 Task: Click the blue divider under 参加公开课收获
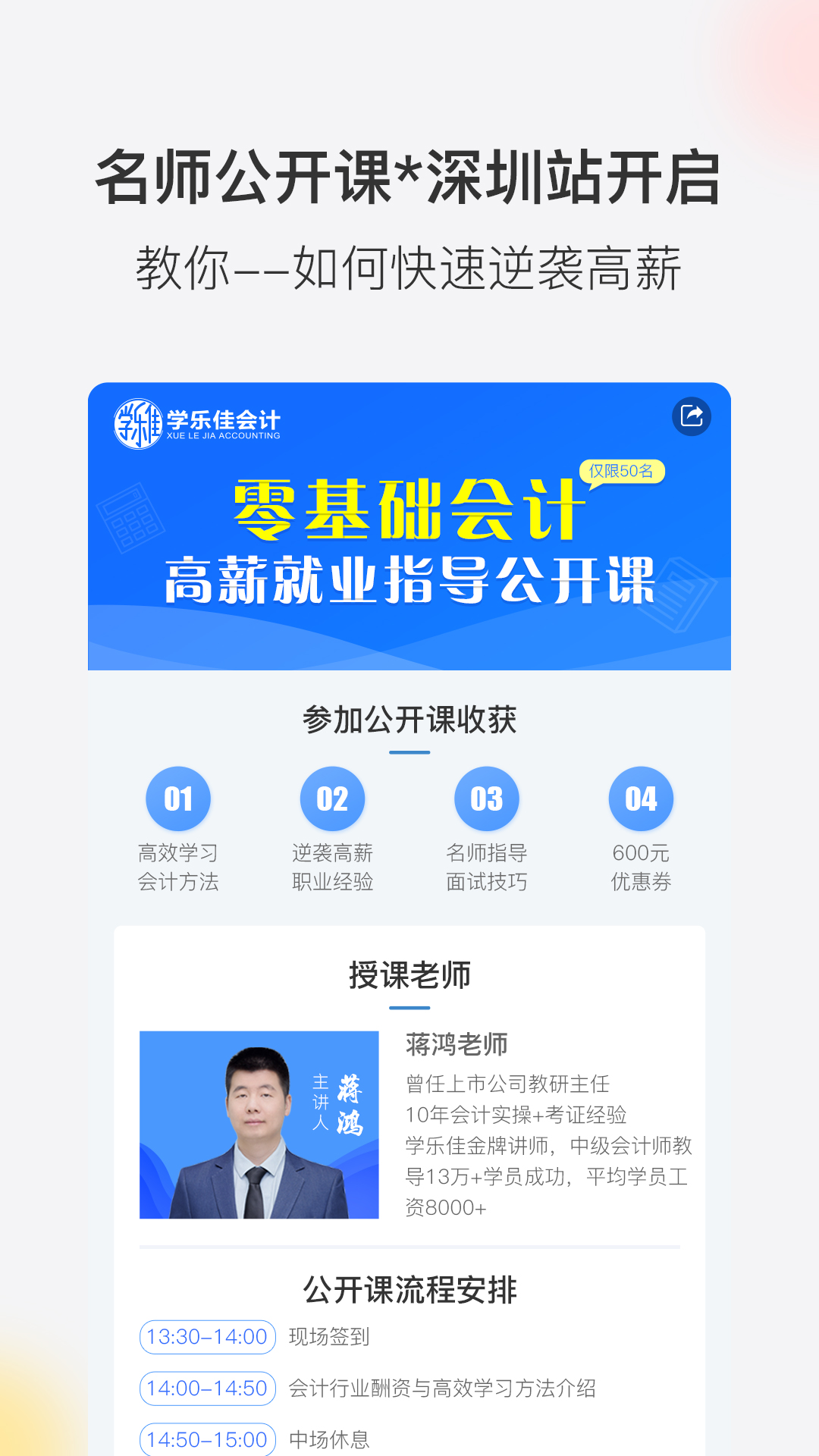coord(409,754)
